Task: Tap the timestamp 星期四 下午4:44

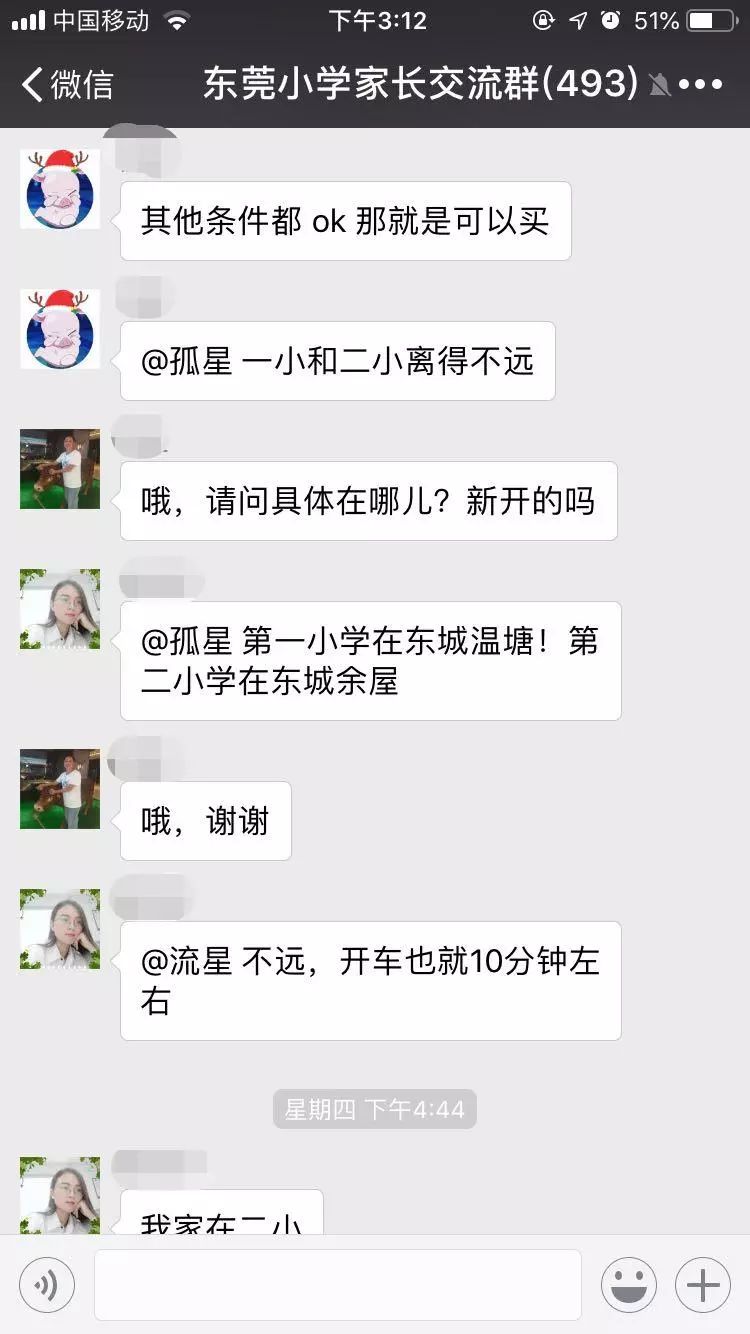Action: 375,1109
